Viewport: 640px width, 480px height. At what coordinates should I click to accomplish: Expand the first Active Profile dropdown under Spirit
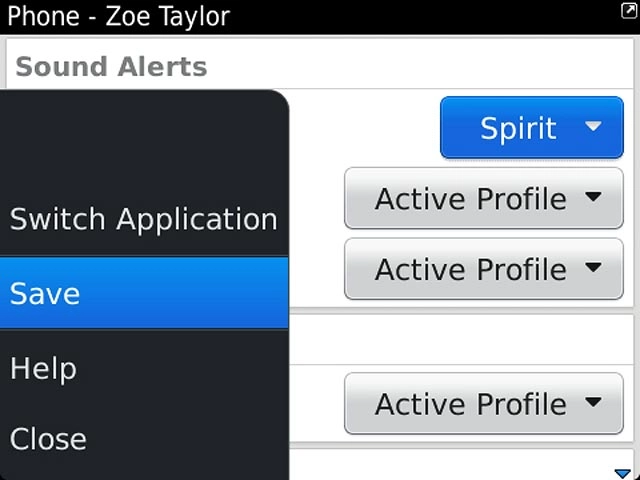tap(484, 199)
